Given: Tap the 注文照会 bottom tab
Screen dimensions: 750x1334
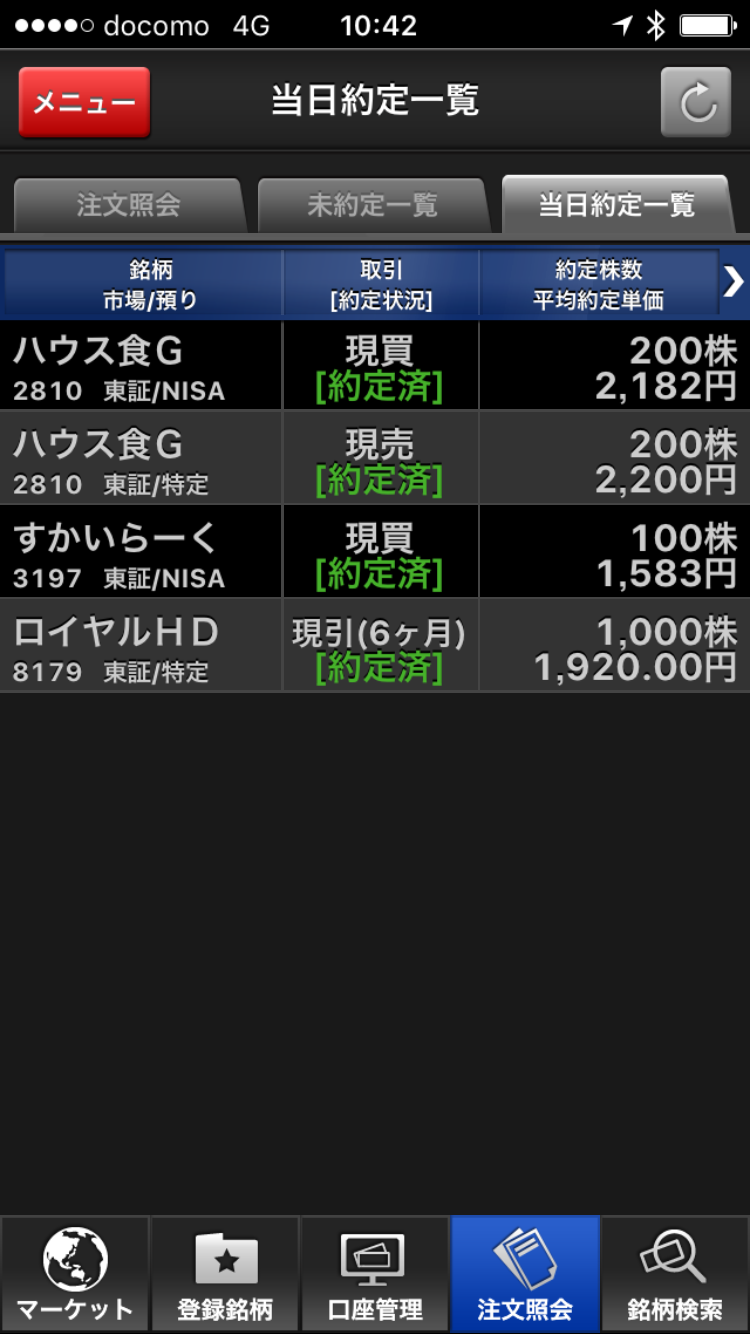Looking at the screenshot, I should [525, 1274].
